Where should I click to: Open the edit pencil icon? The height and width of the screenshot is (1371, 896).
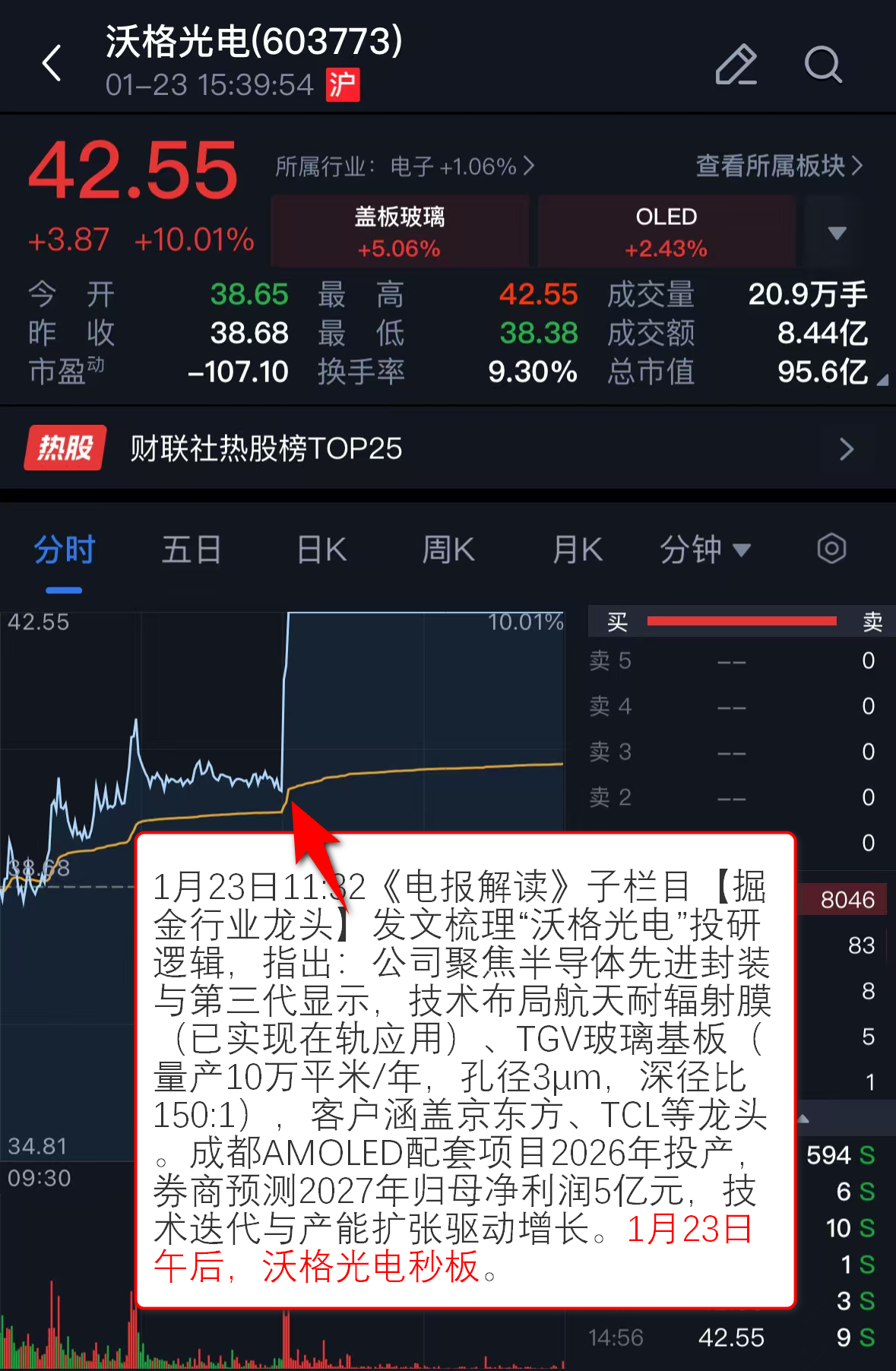click(736, 64)
